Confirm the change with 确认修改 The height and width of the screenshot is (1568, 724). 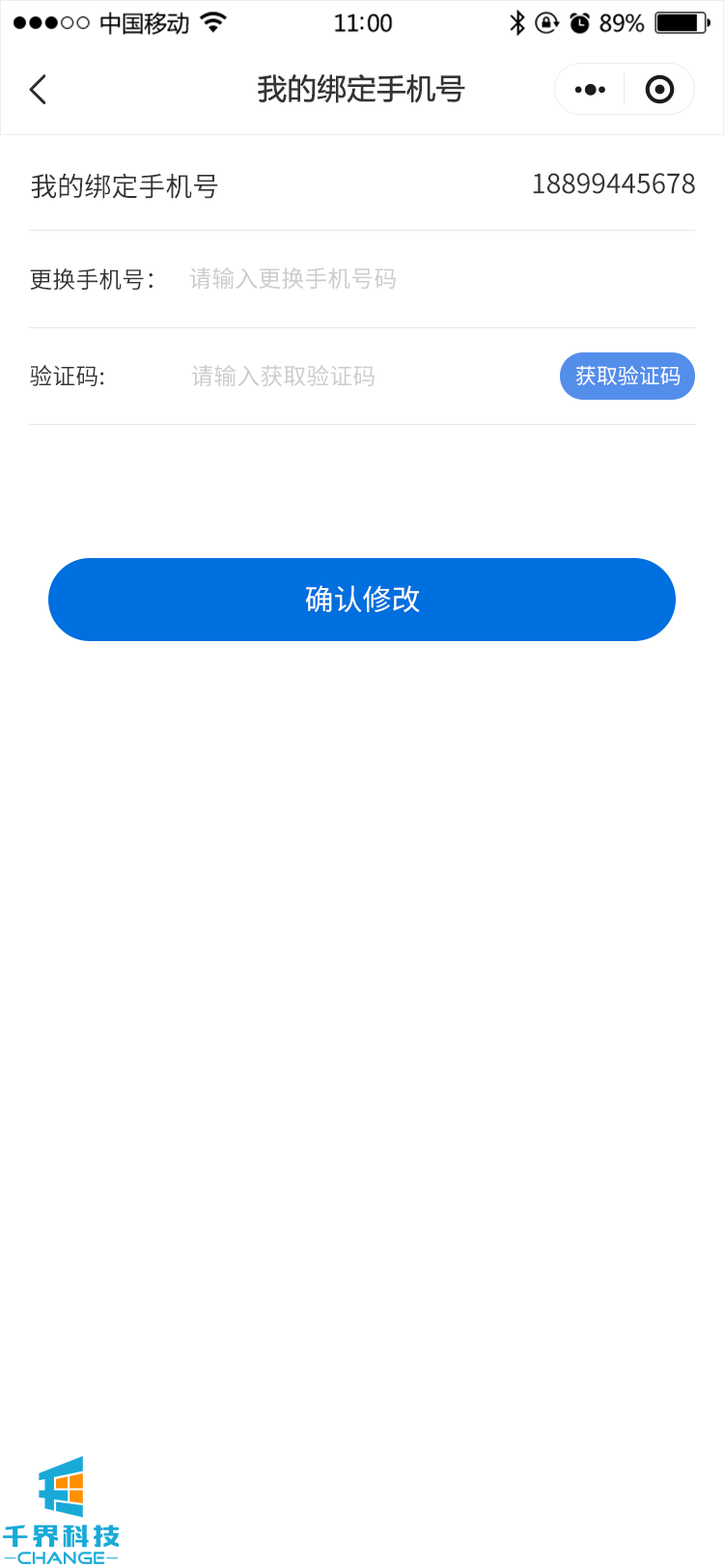click(362, 600)
